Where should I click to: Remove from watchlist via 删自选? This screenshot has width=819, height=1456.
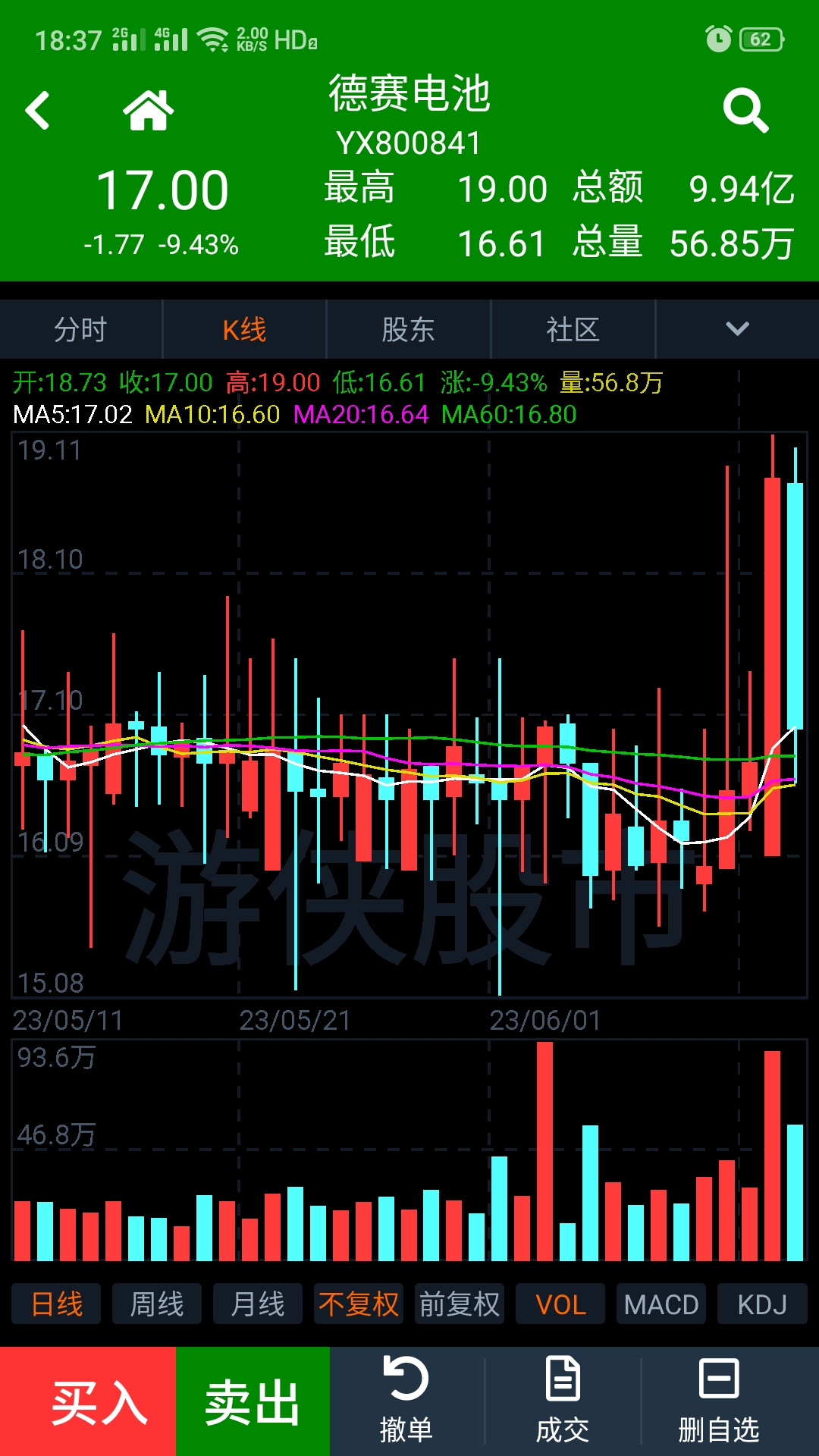718,1400
